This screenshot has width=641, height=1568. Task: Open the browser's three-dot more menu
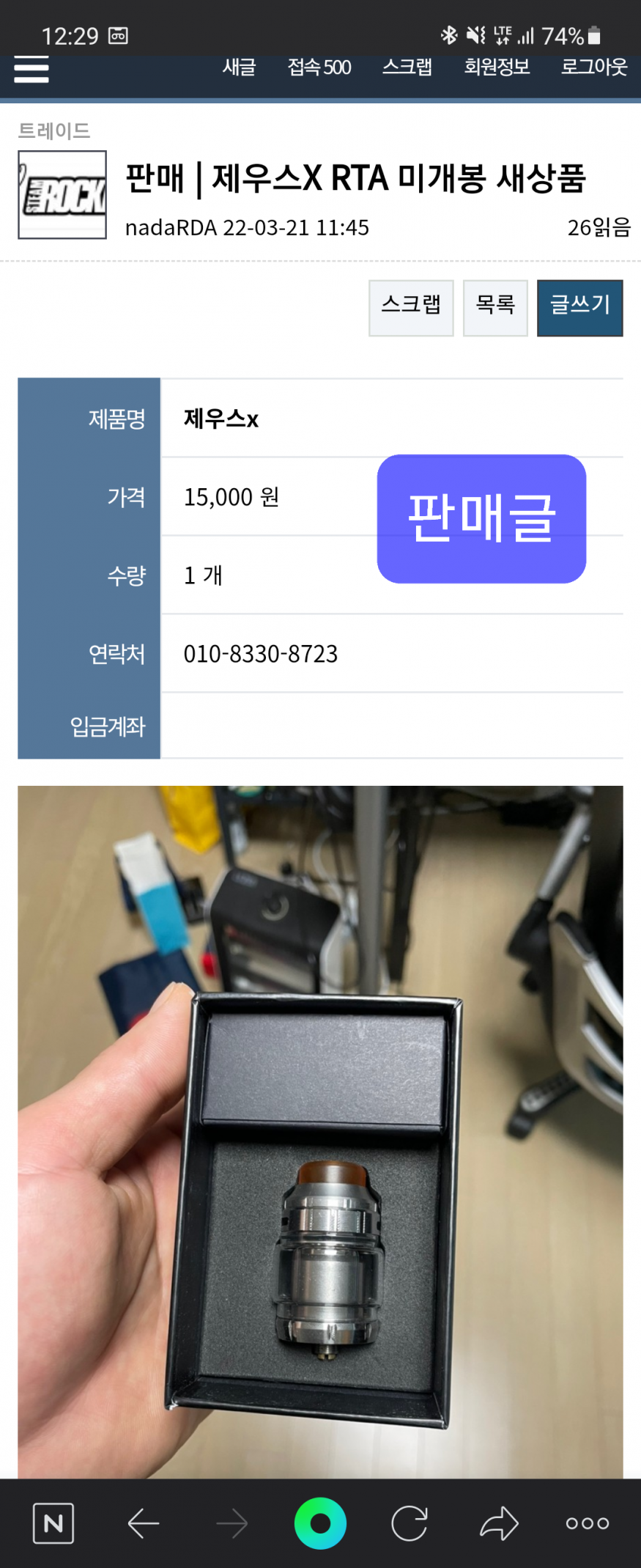[587, 1523]
